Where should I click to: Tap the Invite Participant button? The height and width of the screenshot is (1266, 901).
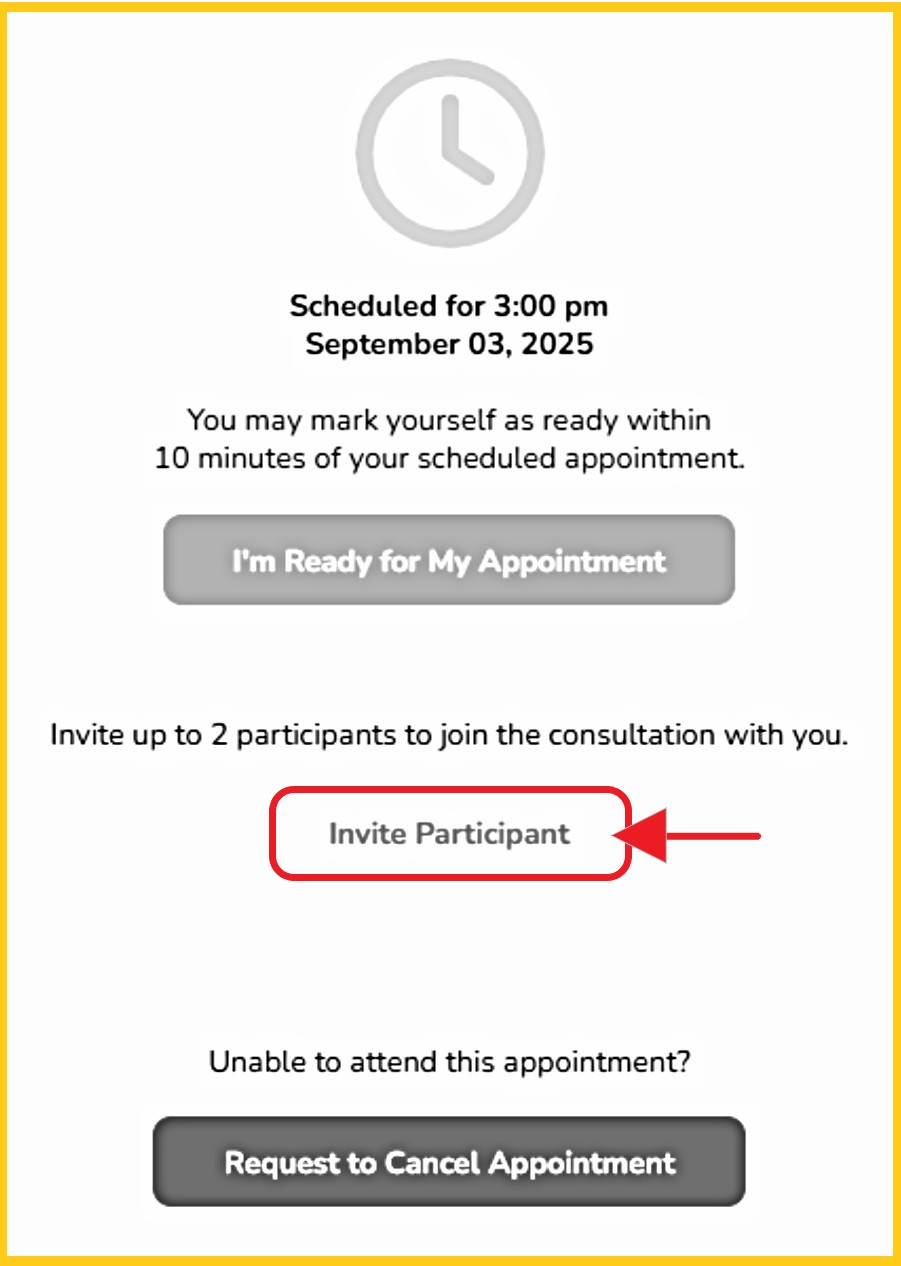[449, 834]
